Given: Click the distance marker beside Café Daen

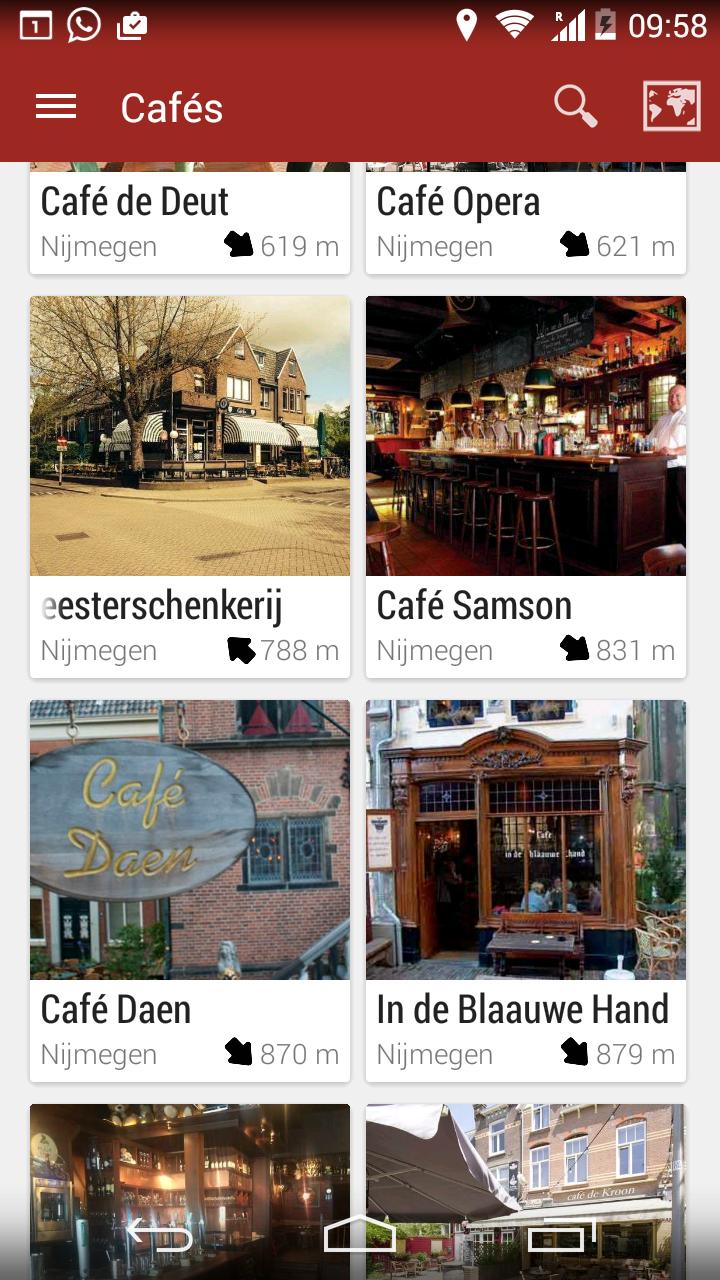Looking at the screenshot, I should coord(240,1053).
